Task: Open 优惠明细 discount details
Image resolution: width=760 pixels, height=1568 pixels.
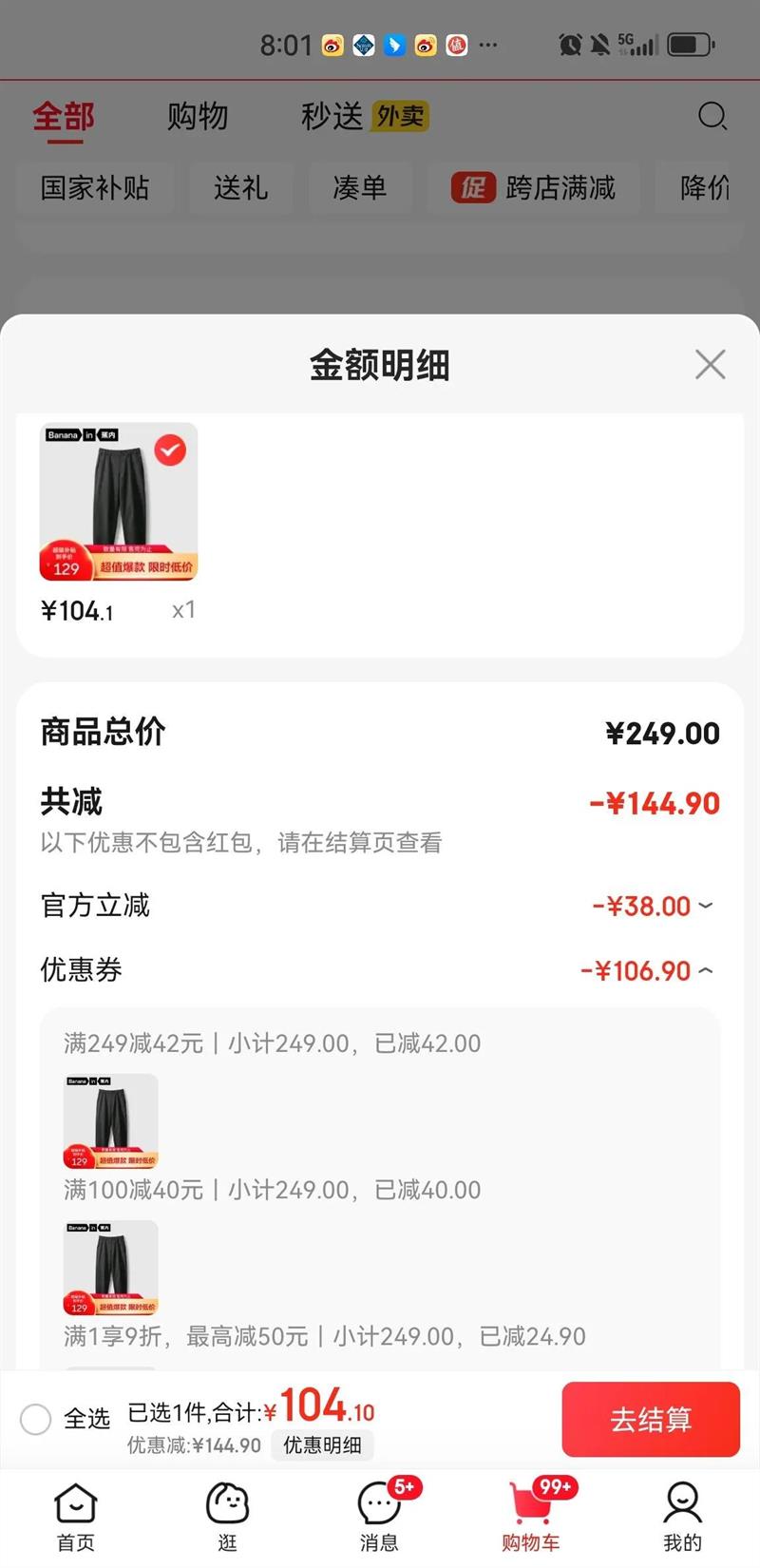Action: (x=322, y=1445)
